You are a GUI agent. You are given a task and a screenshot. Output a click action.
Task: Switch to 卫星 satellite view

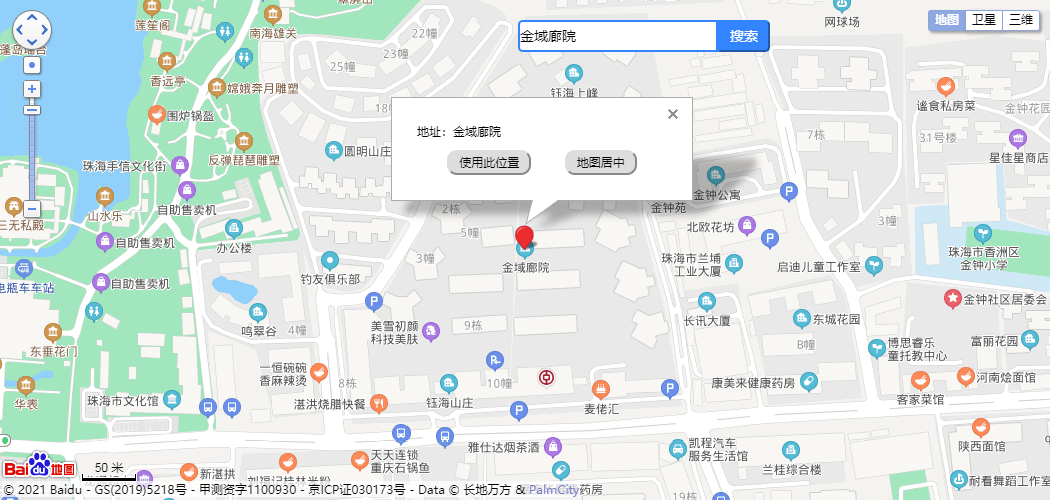coord(984,20)
